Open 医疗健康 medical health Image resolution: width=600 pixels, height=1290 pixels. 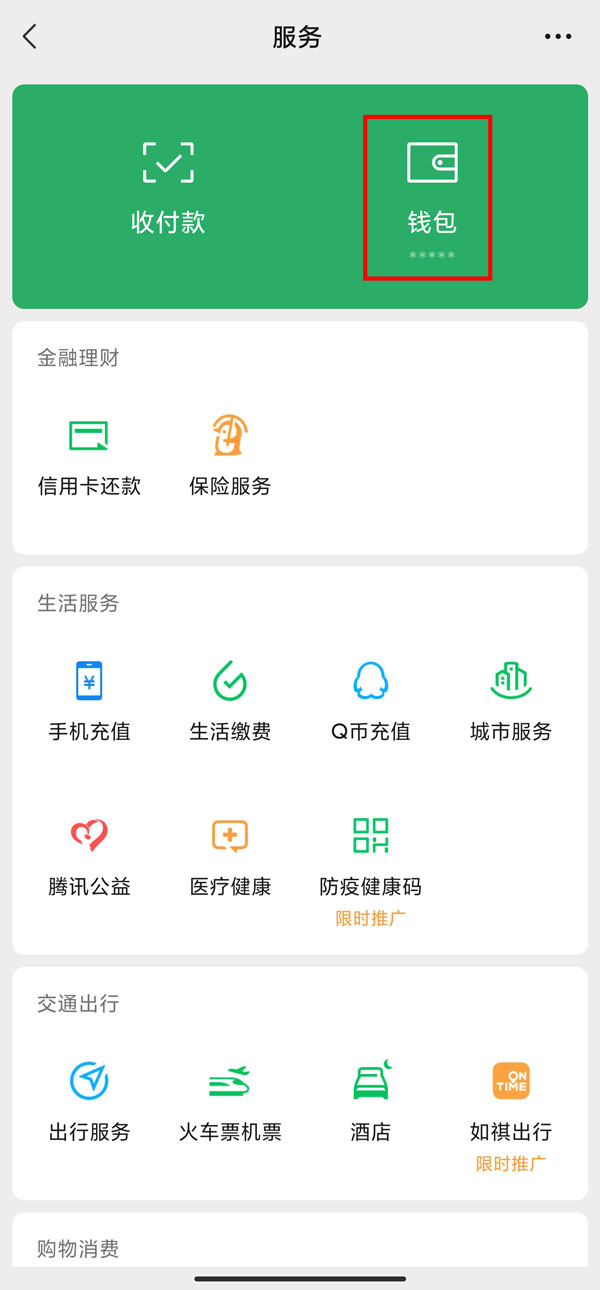coord(230,855)
